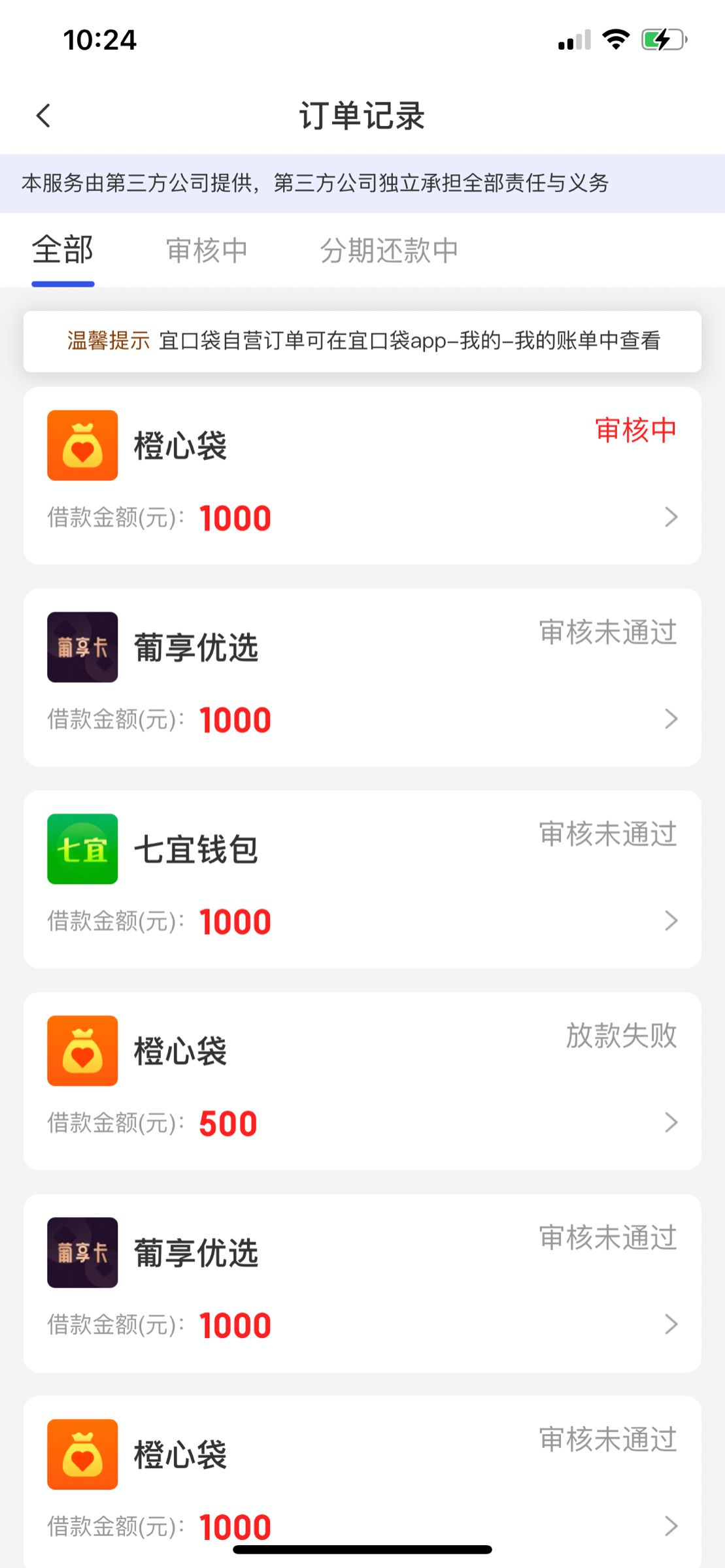Open the 分期还款中 tab
Screen dimensions: 725x1568
point(389,250)
